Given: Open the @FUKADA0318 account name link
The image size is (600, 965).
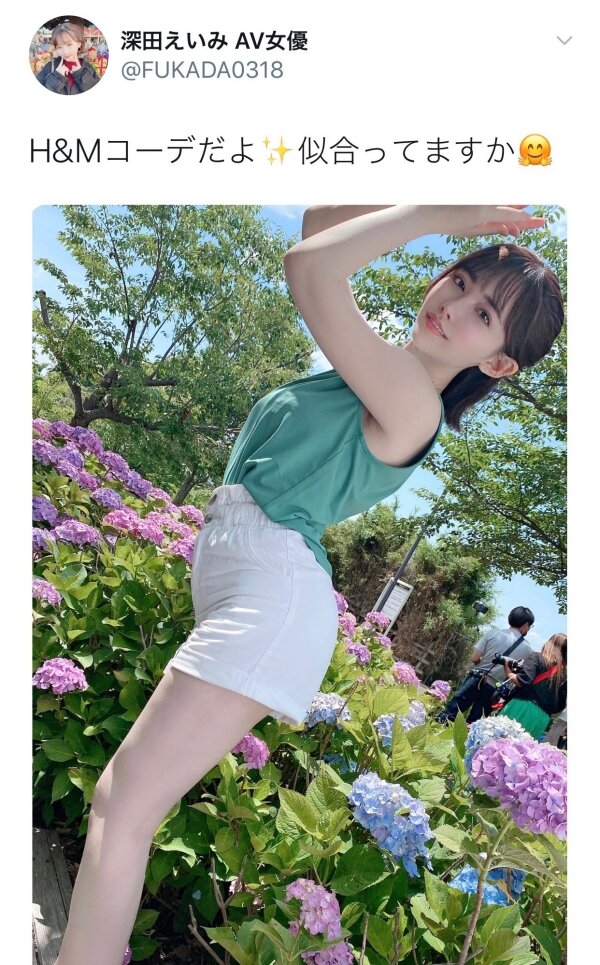Looking at the screenshot, I should (213, 41).
